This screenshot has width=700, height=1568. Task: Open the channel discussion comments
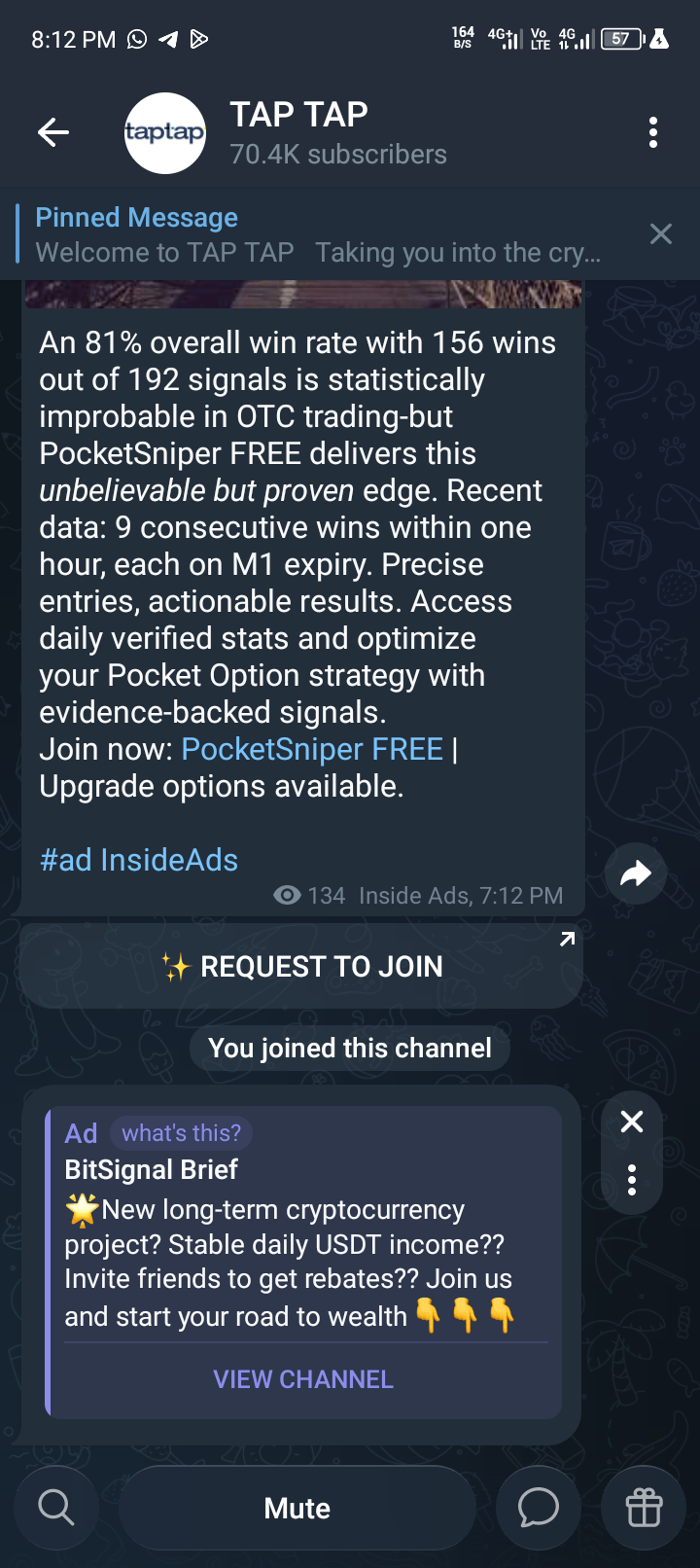(x=538, y=1508)
